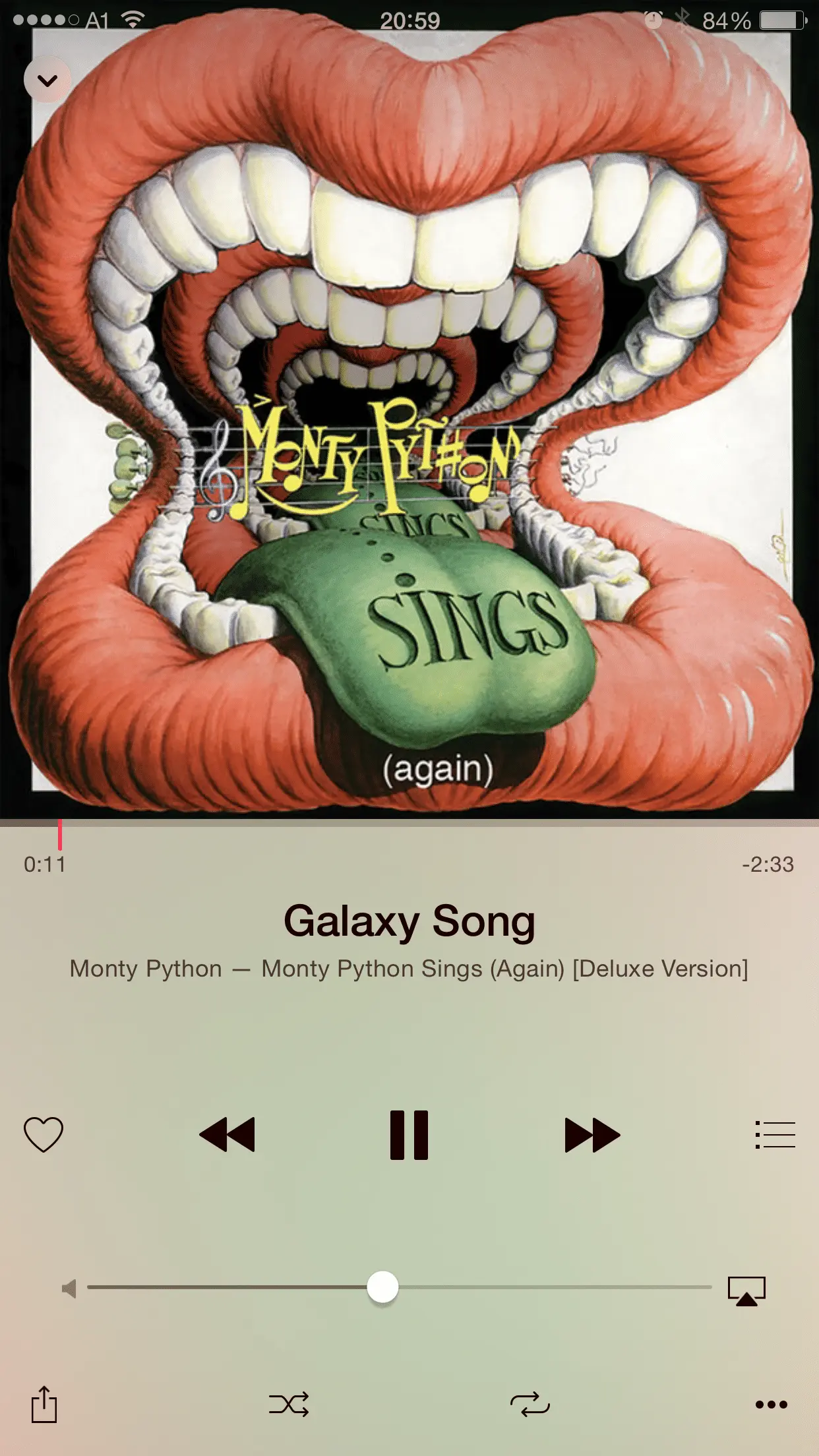Open AirPlay output options
The image size is (819, 1456).
[x=746, y=1290]
